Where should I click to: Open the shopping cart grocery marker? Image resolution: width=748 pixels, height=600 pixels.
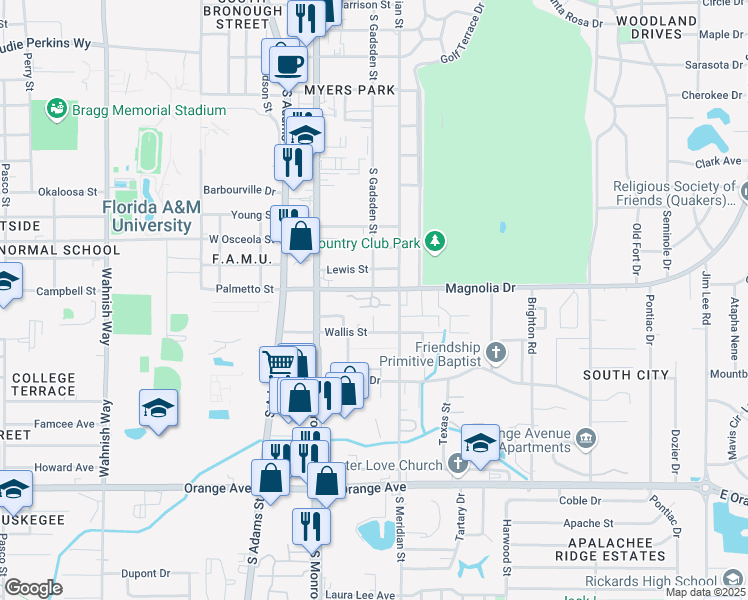pyautogui.click(x=278, y=363)
